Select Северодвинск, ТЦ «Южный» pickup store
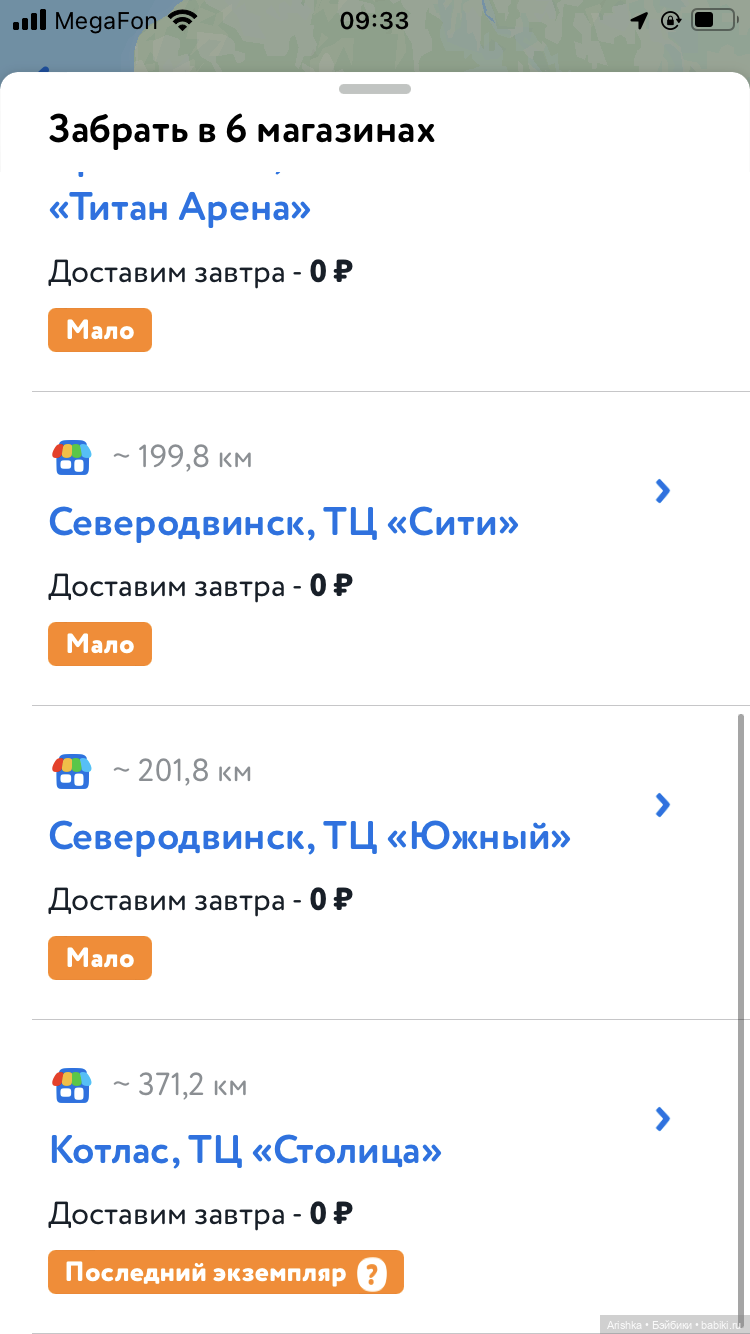The width and height of the screenshot is (750, 1334). (x=310, y=836)
